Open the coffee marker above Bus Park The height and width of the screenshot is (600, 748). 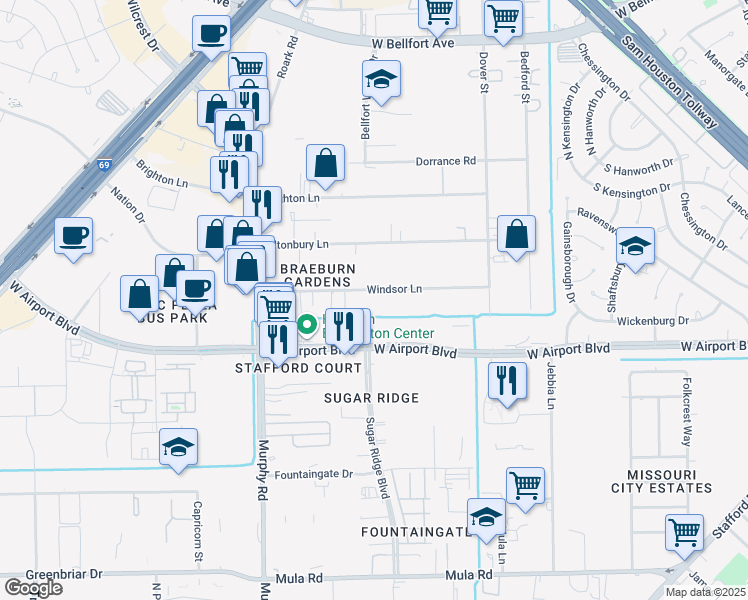(196, 290)
